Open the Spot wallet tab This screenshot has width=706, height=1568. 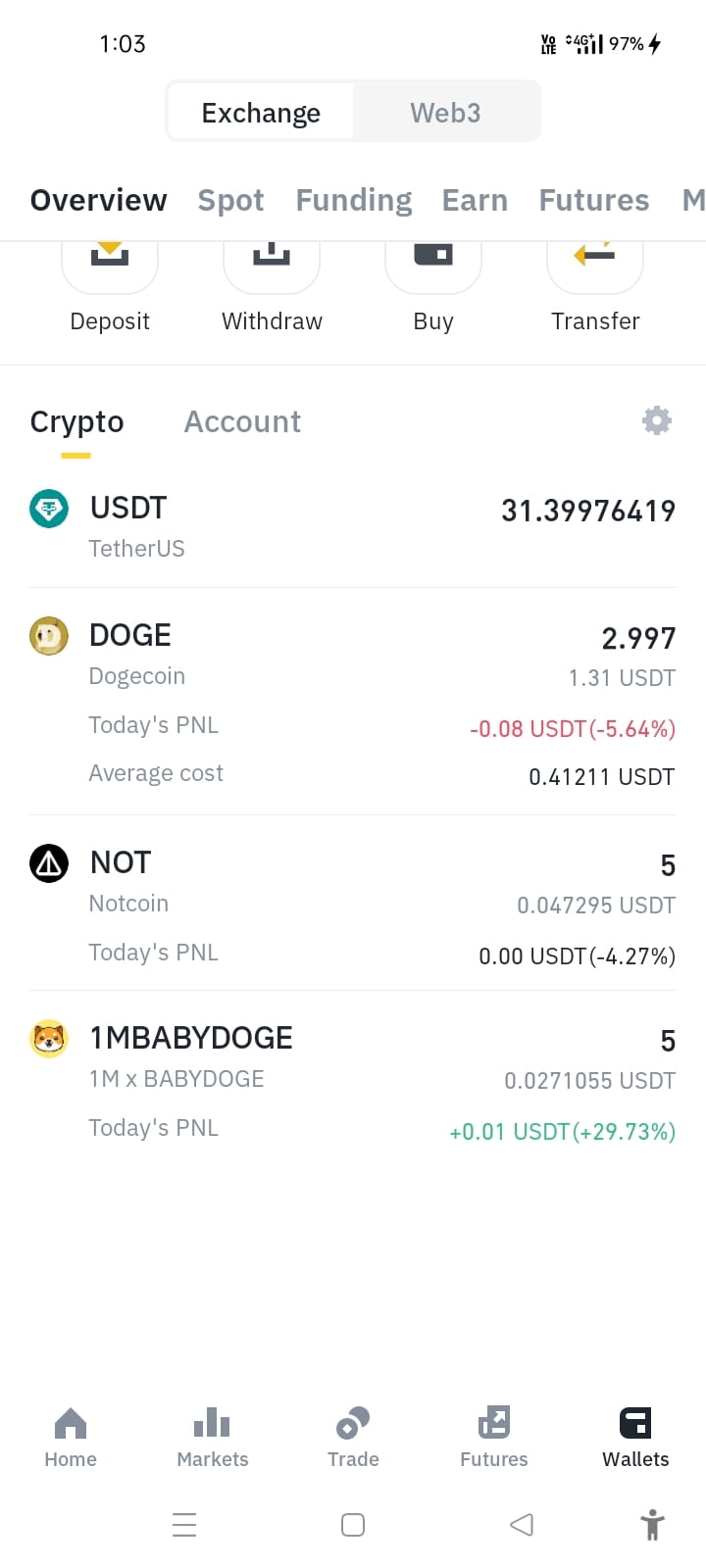[230, 200]
